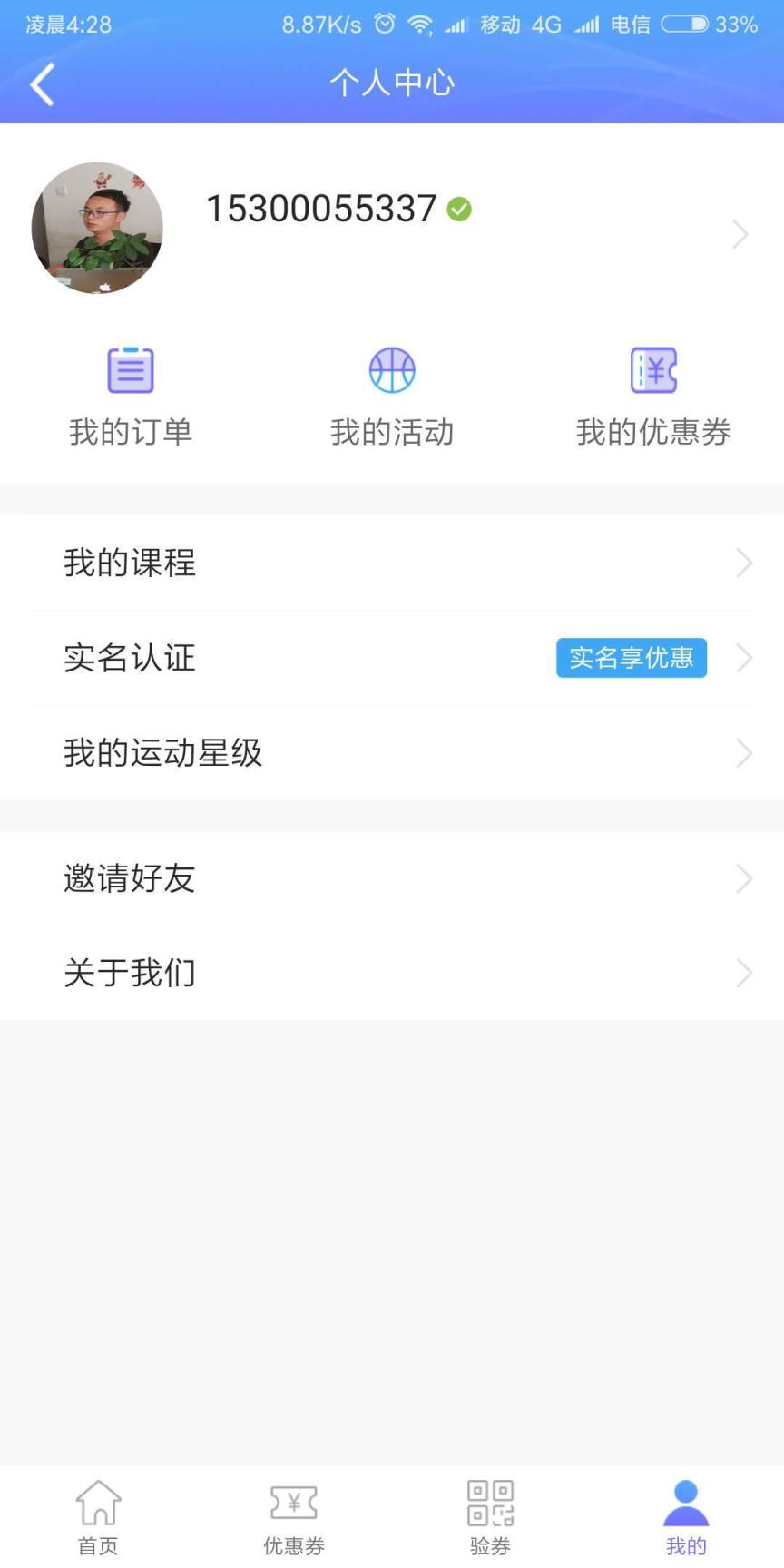The height and width of the screenshot is (1568, 784).
Task: Expand 我的课程 via its chevron
Action: click(744, 563)
